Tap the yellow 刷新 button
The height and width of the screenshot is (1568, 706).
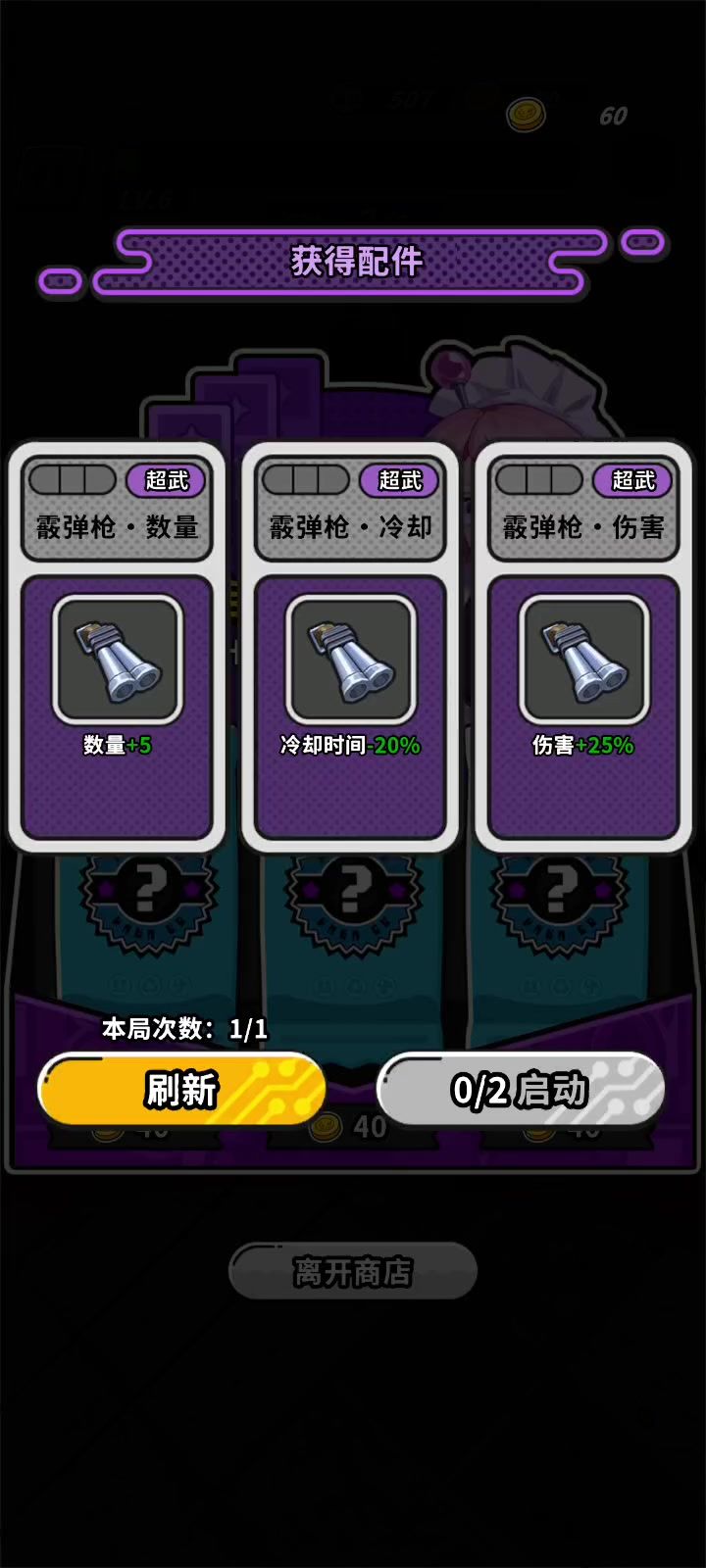[182, 1090]
